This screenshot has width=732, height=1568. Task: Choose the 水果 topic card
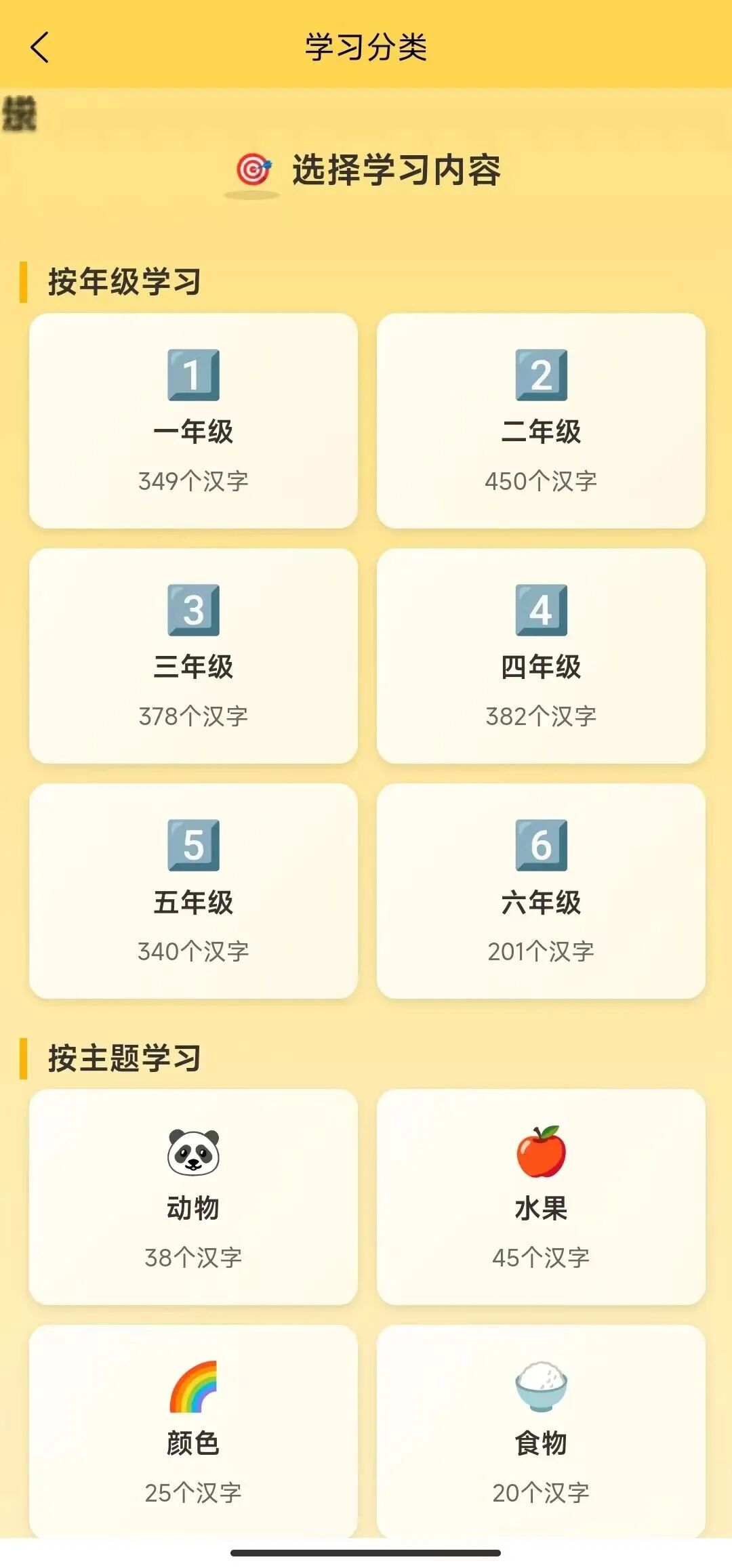tap(541, 1197)
